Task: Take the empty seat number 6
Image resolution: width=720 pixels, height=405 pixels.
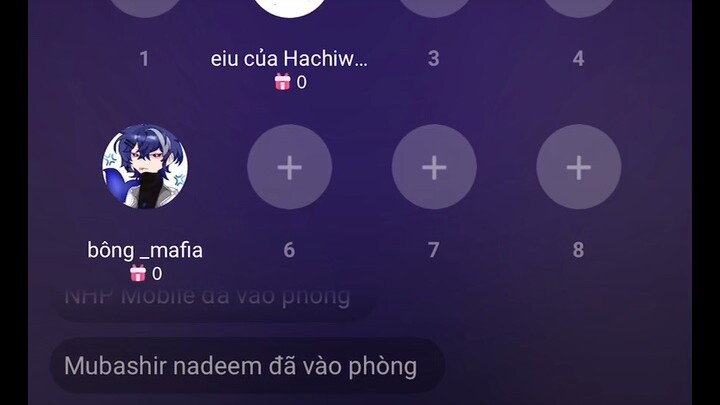Action: (289, 167)
